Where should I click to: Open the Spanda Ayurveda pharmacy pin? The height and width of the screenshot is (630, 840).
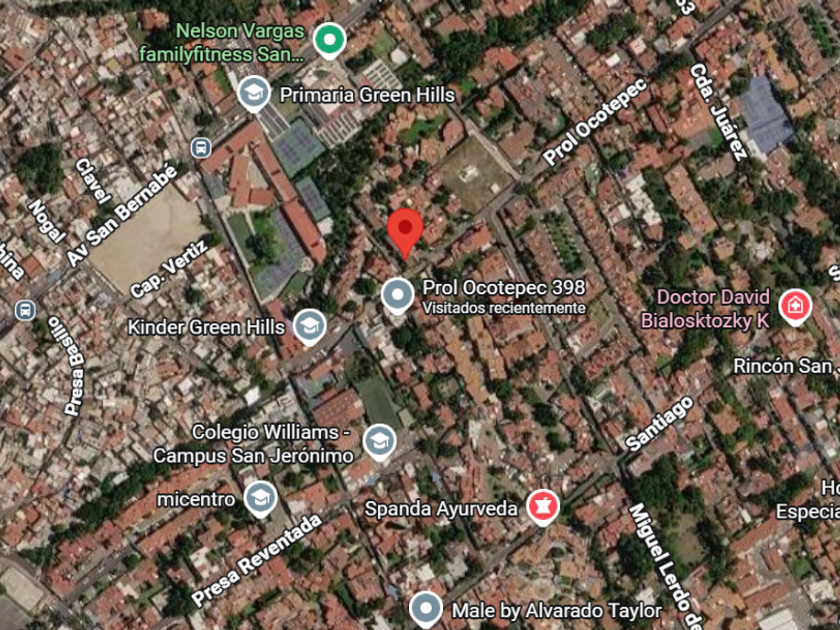click(543, 507)
